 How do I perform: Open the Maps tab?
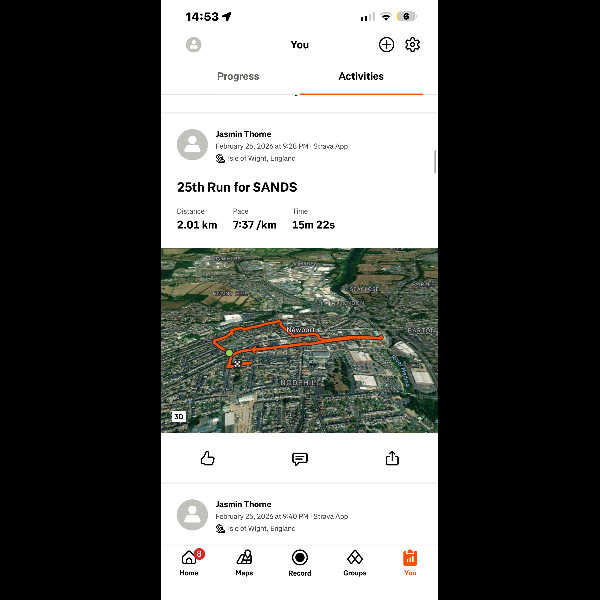[x=244, y=562]
